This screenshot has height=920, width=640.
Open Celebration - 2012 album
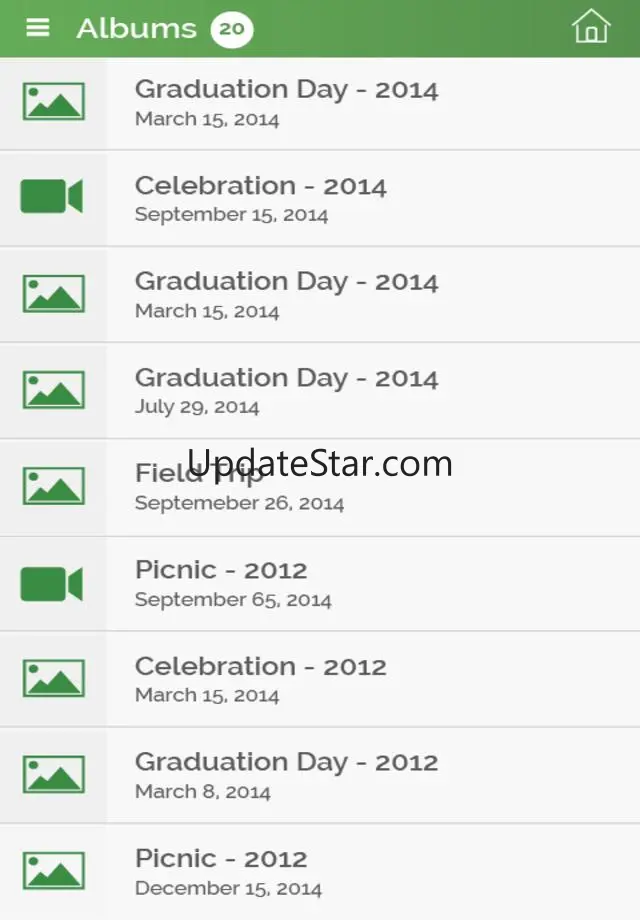pyautogui.click(x=320, y=679)
